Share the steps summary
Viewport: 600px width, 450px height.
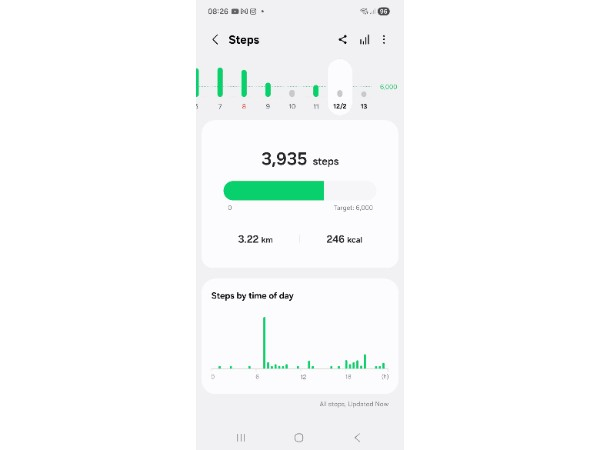[342, 40]
